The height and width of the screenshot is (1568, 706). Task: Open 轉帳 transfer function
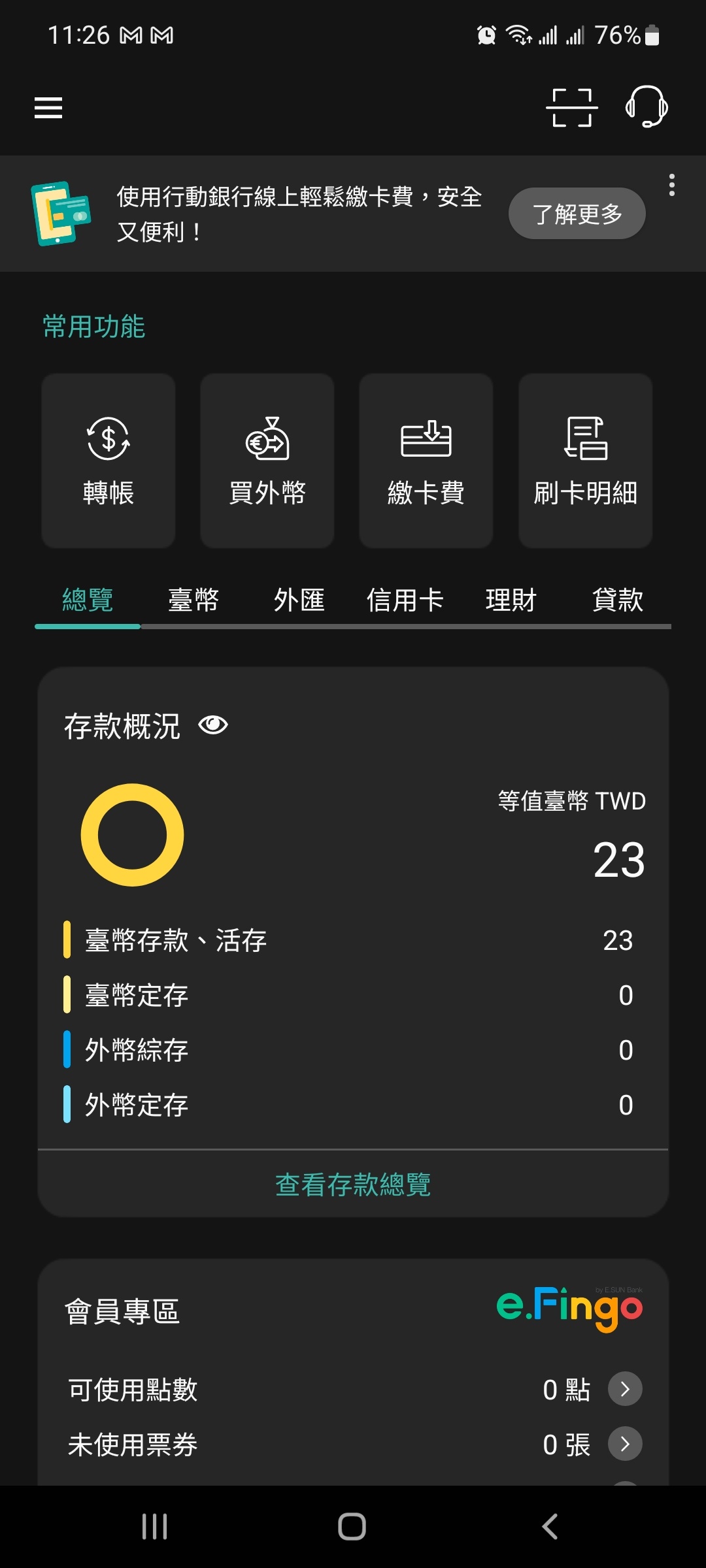pos(109,461)
